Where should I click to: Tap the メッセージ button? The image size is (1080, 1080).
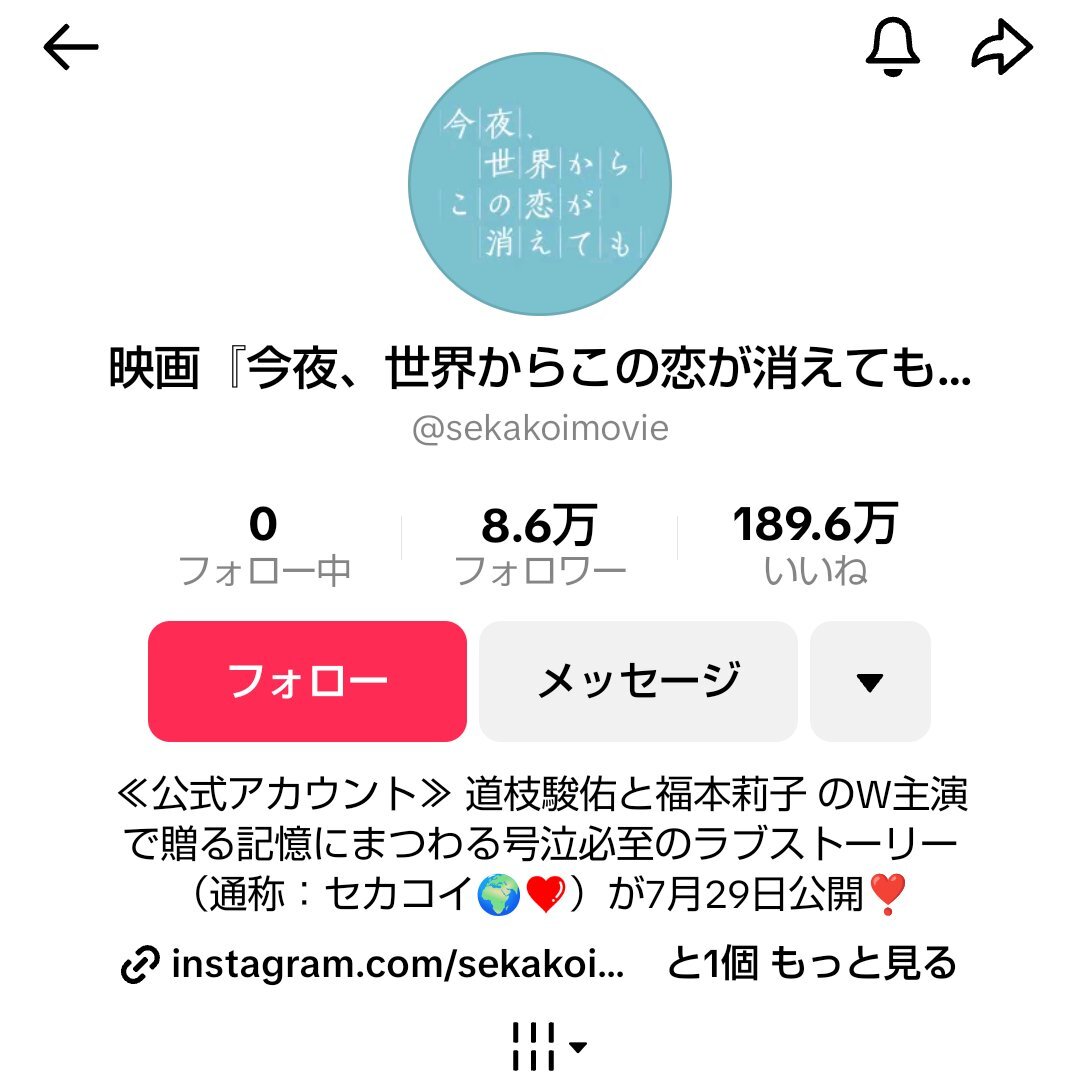[638, 681]
